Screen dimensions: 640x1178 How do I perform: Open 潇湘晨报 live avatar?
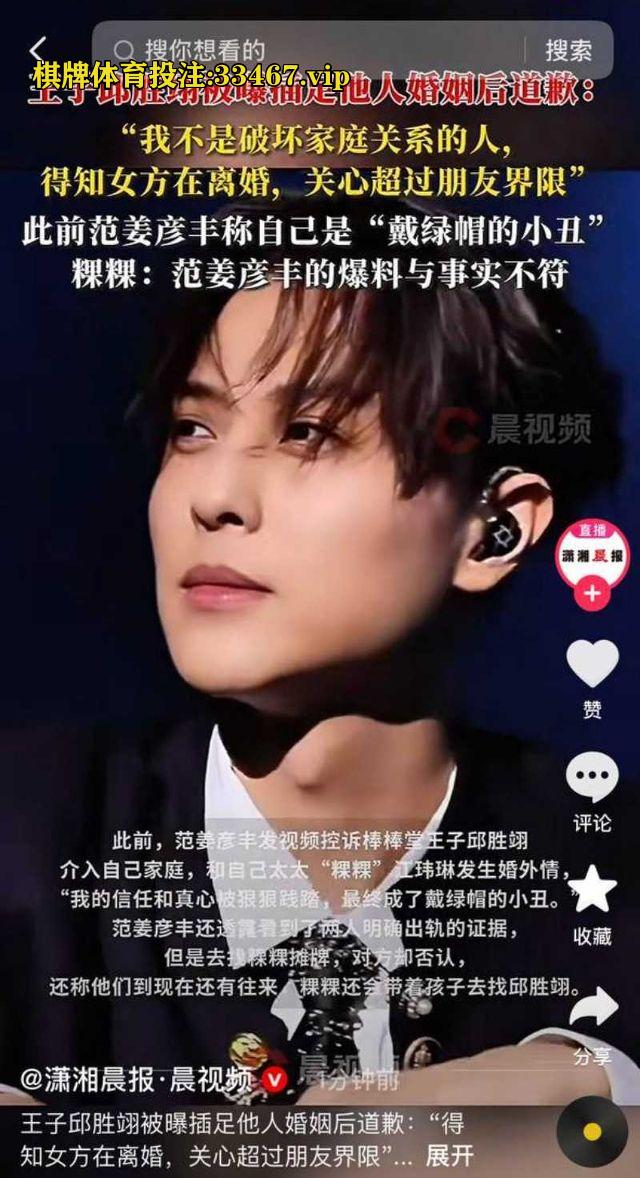[592, 553]
